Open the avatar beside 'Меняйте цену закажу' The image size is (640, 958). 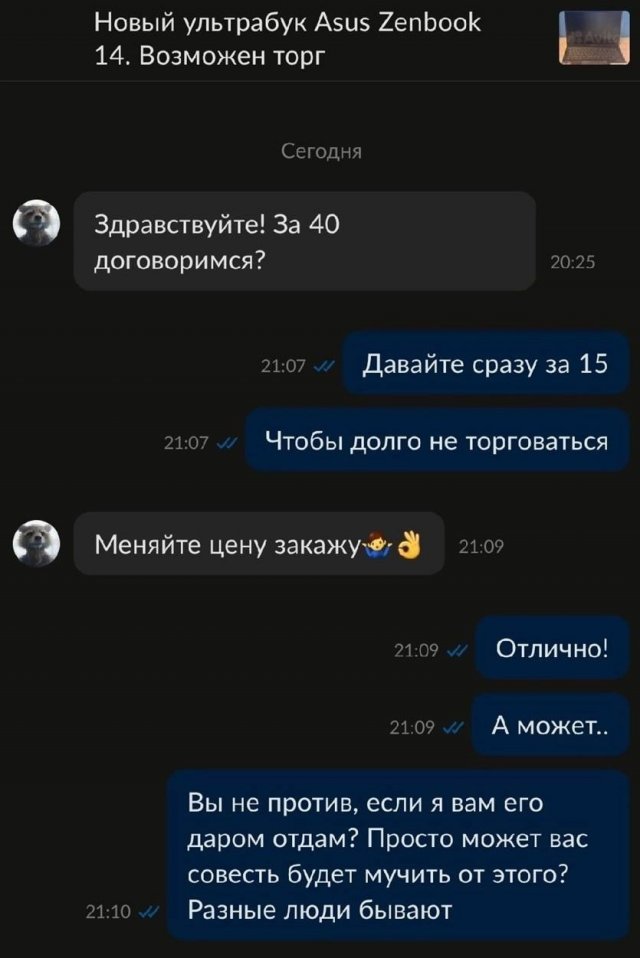(36, 543)
